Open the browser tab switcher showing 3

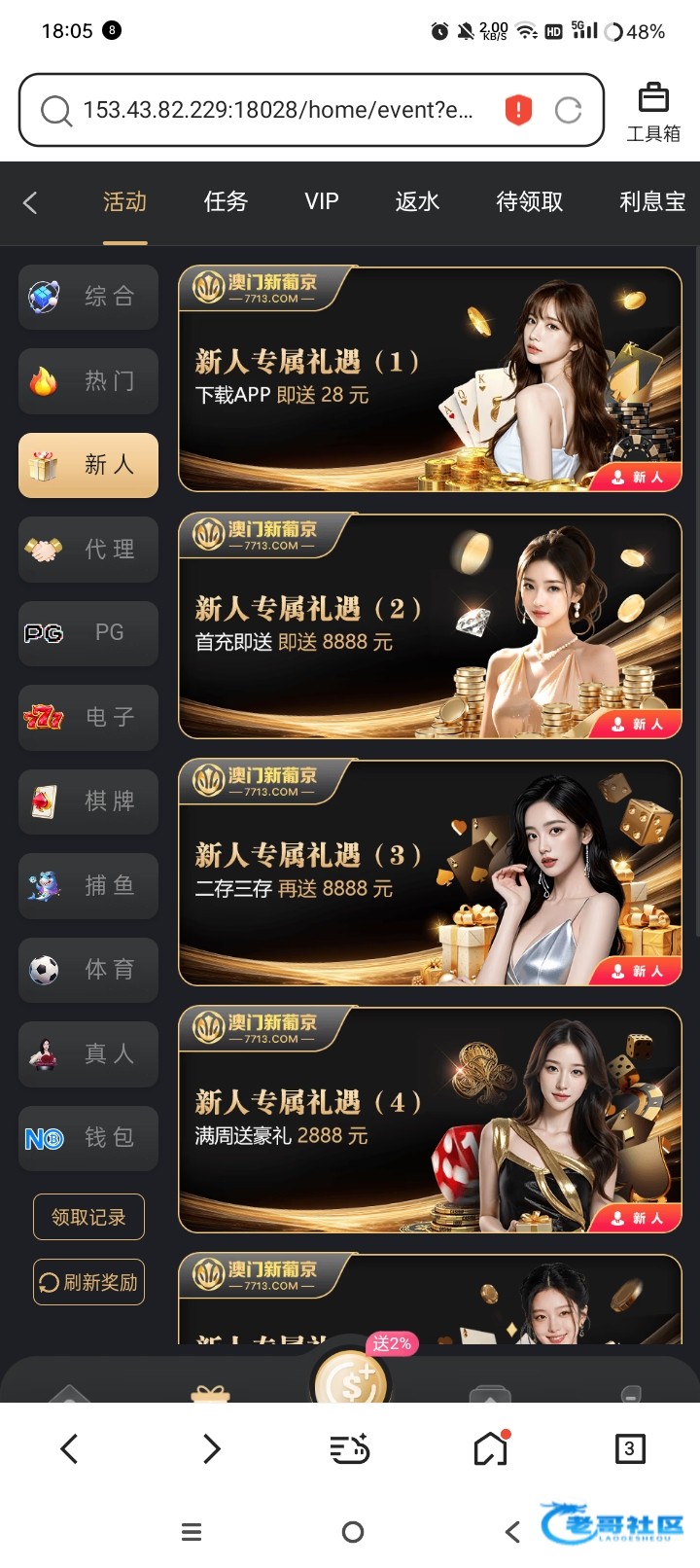pos(629,1448)
